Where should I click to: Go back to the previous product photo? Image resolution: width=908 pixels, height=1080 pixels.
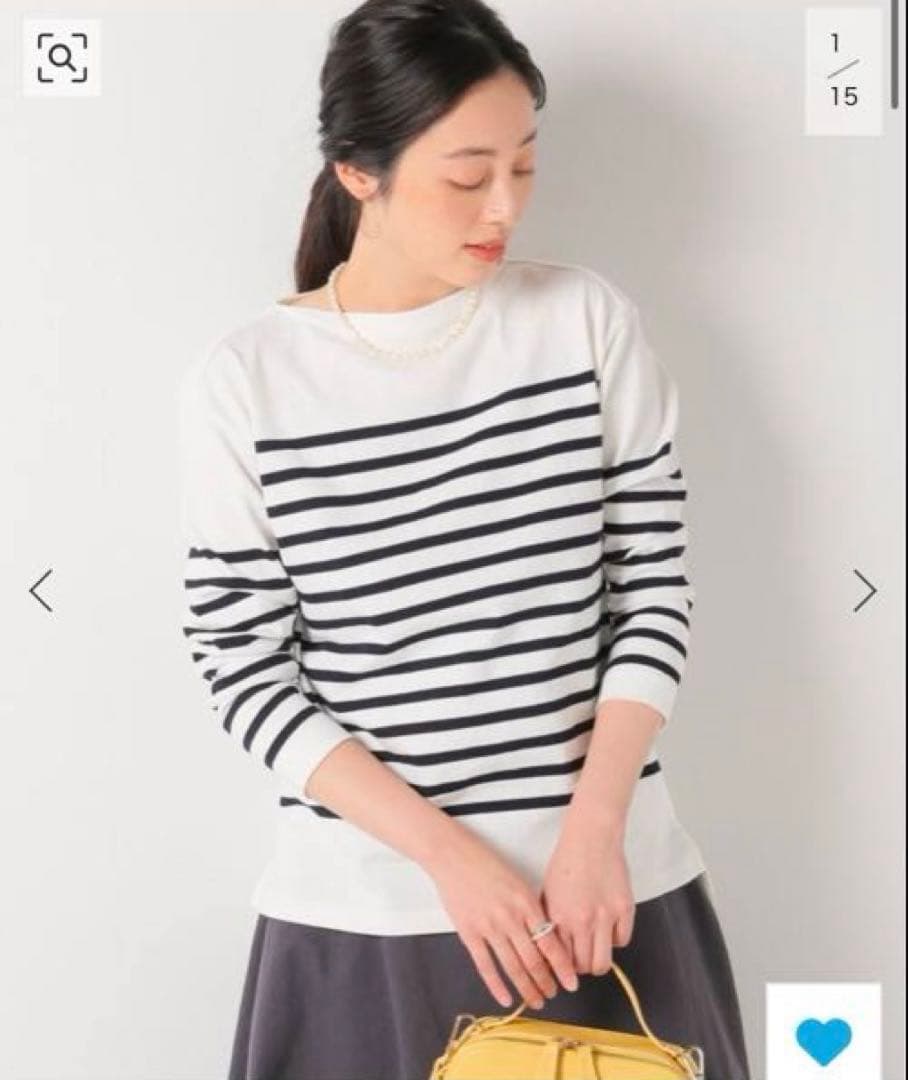point(41,590)
